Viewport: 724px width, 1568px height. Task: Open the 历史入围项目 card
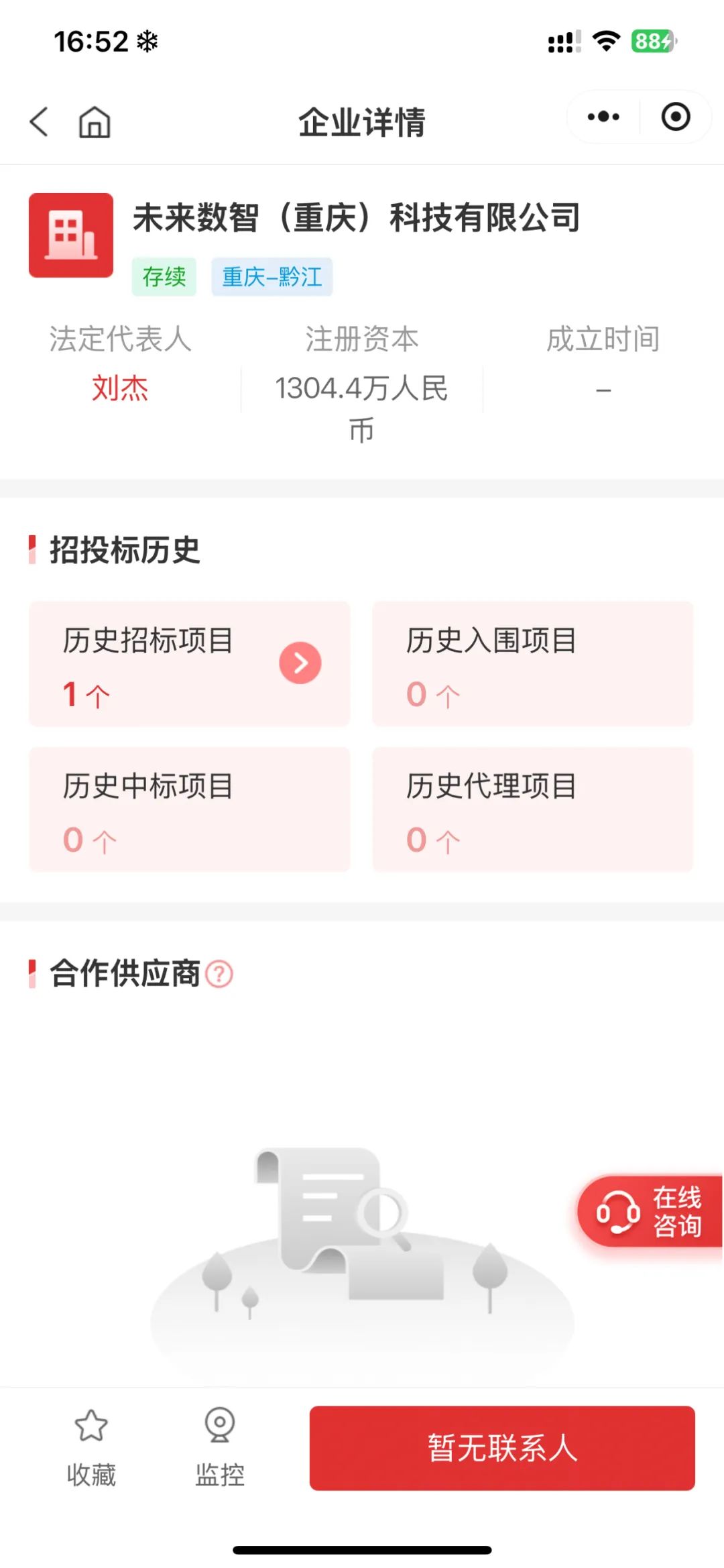pos(533,664)
